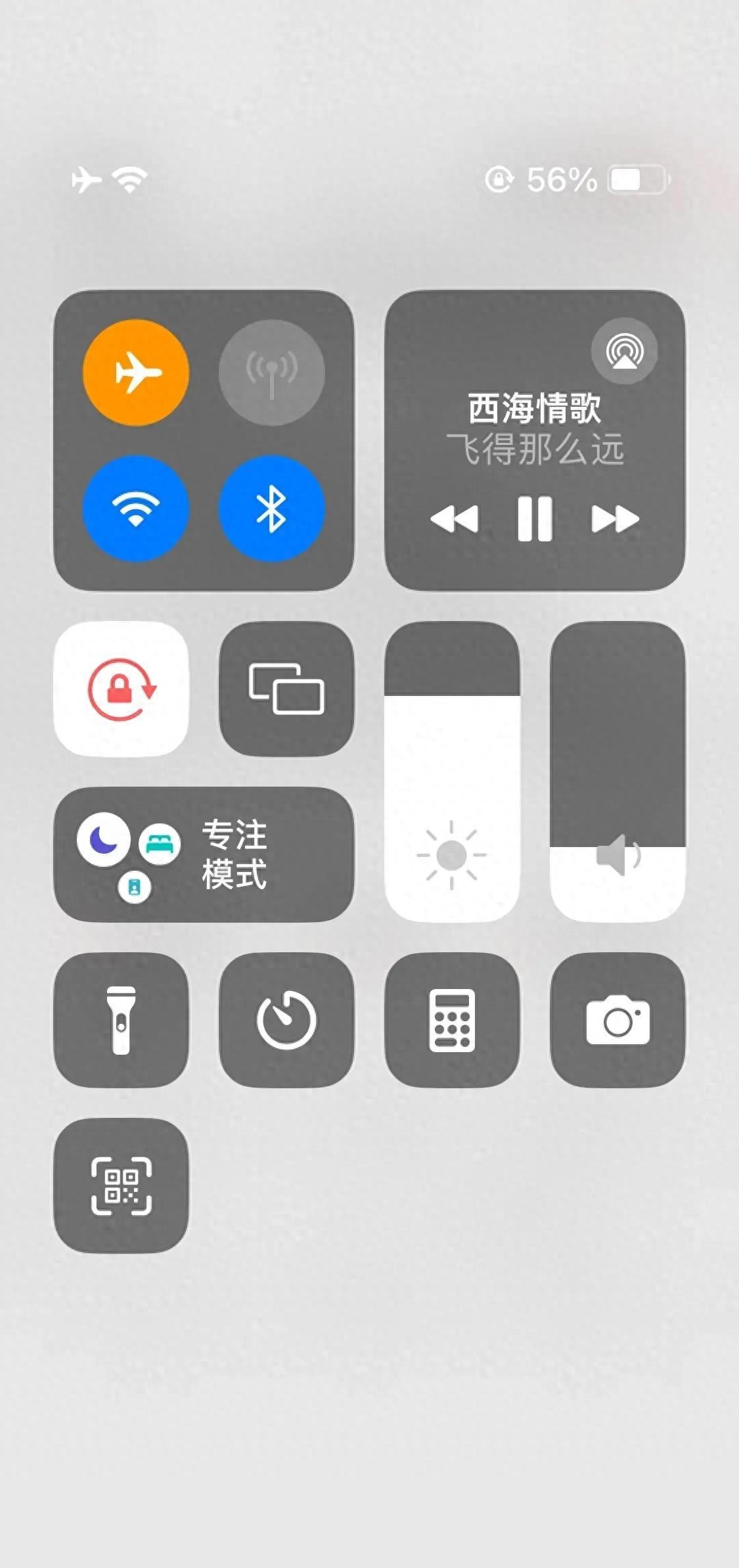Tap the volume slider
The image size is (739, 1568).
tap(617, 772)
